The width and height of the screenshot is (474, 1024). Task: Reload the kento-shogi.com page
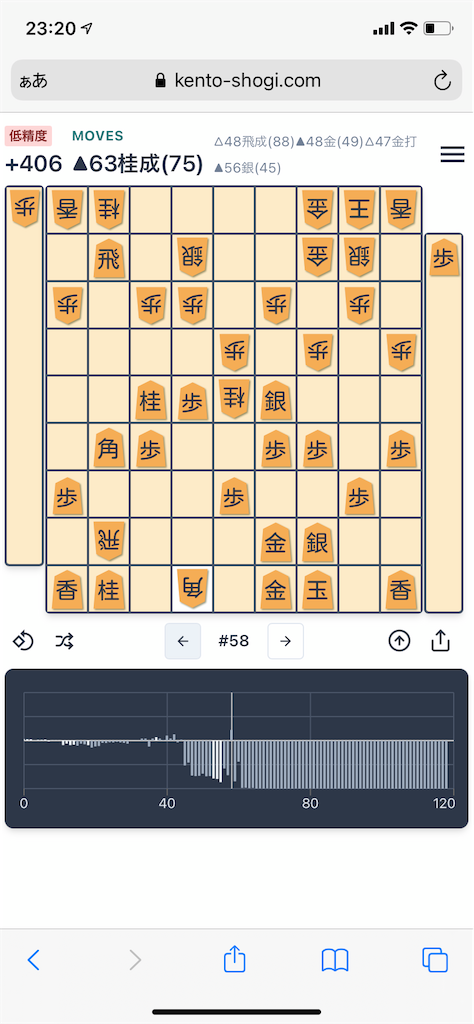442,81
